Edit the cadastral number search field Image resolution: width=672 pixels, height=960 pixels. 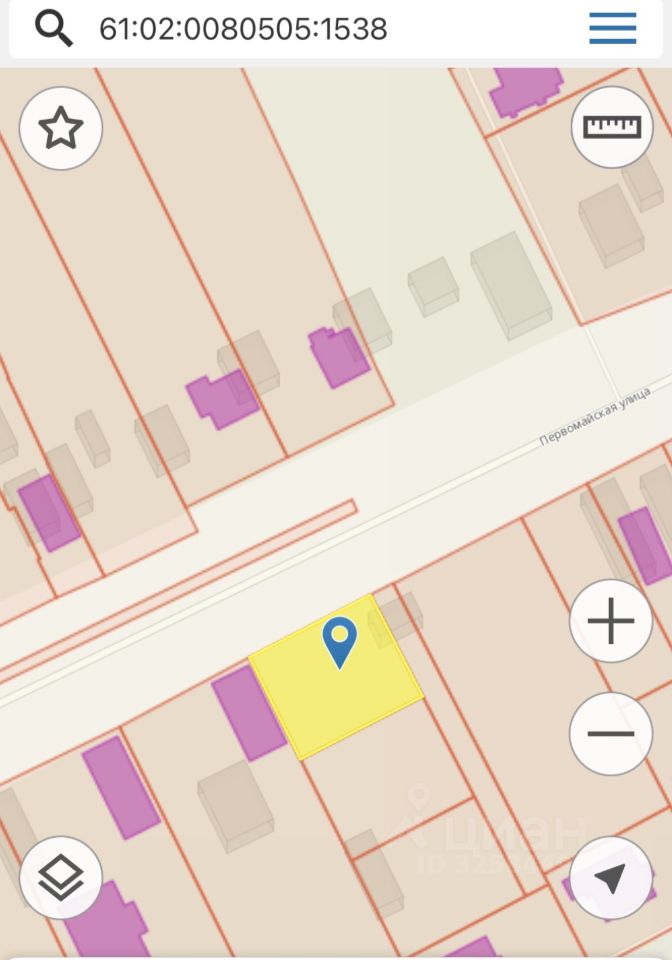(x=300, y=29)
